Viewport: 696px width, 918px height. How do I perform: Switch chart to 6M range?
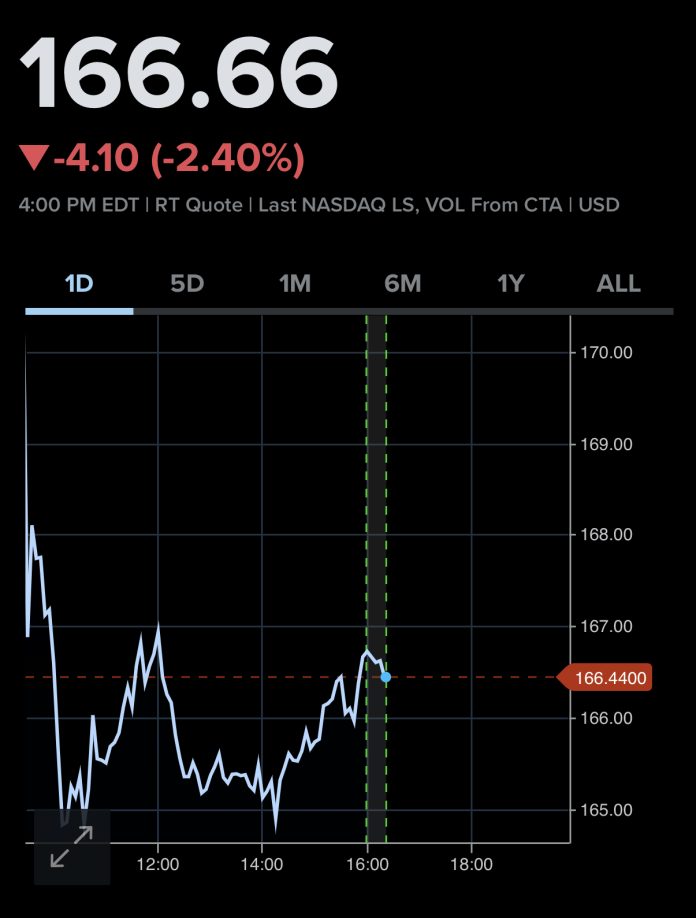pos(403,284)
